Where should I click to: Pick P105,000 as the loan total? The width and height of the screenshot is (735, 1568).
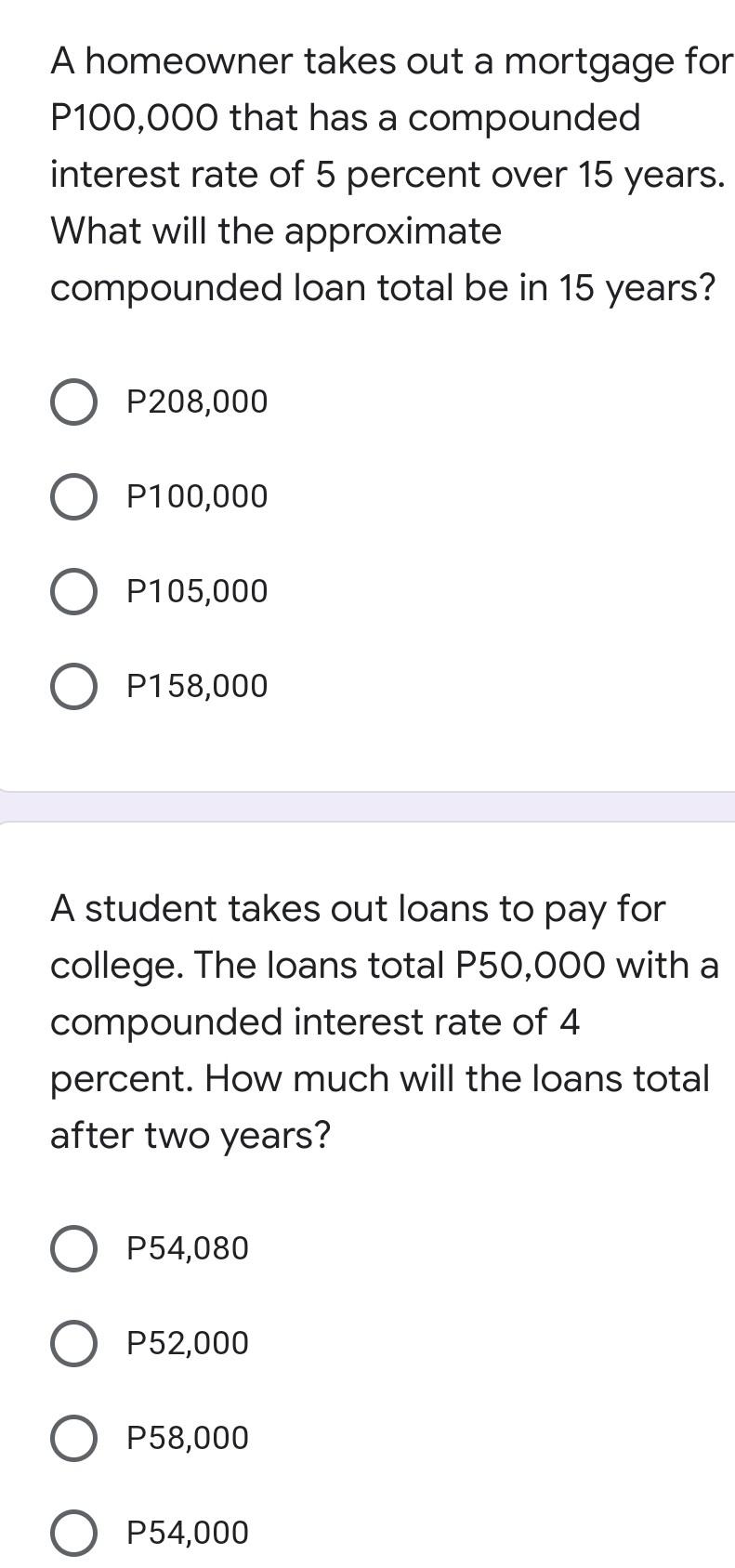coord(72,592)
